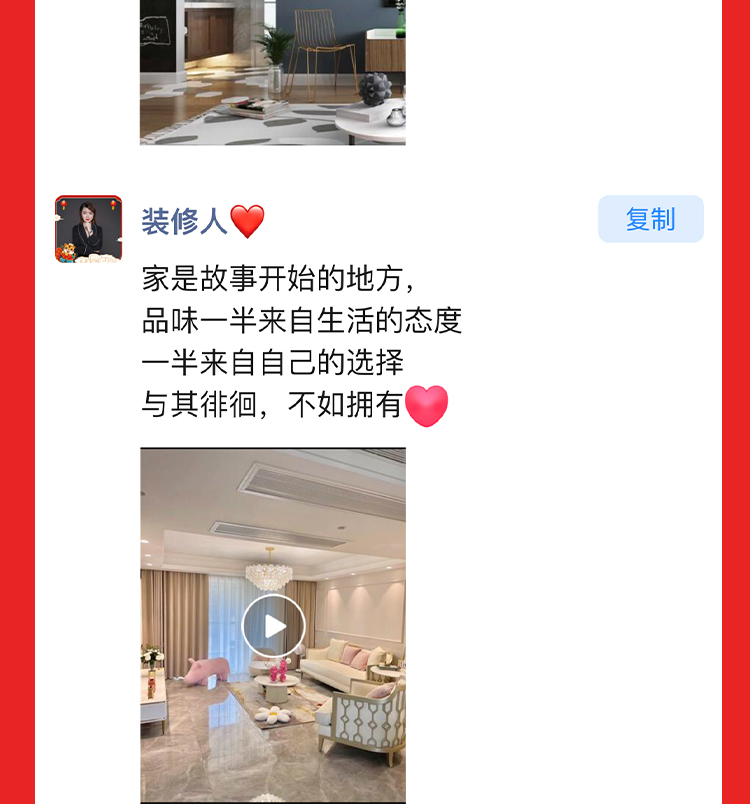Open 装修人's profile avatar
The image size is (750, 804).
[x=88, y=229]
